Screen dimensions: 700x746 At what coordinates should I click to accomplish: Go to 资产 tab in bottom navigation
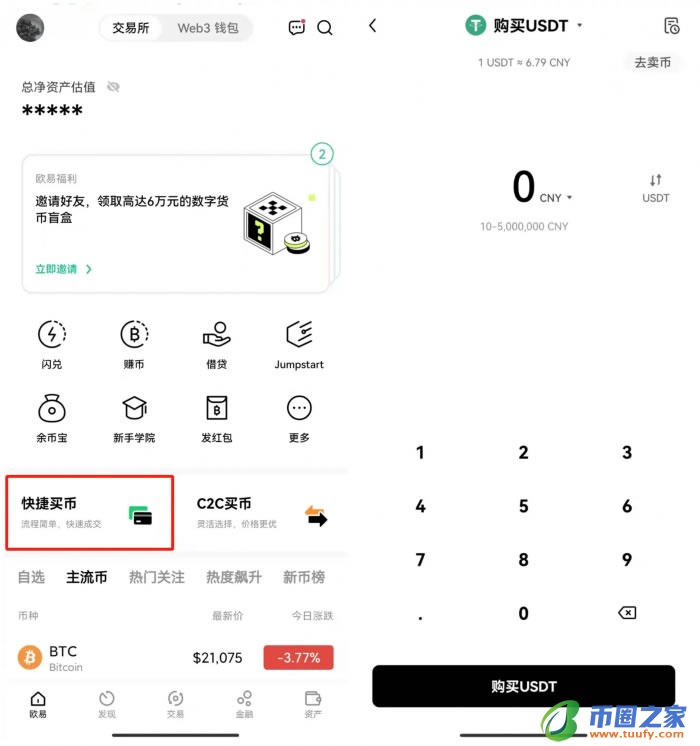click(312, 704)
